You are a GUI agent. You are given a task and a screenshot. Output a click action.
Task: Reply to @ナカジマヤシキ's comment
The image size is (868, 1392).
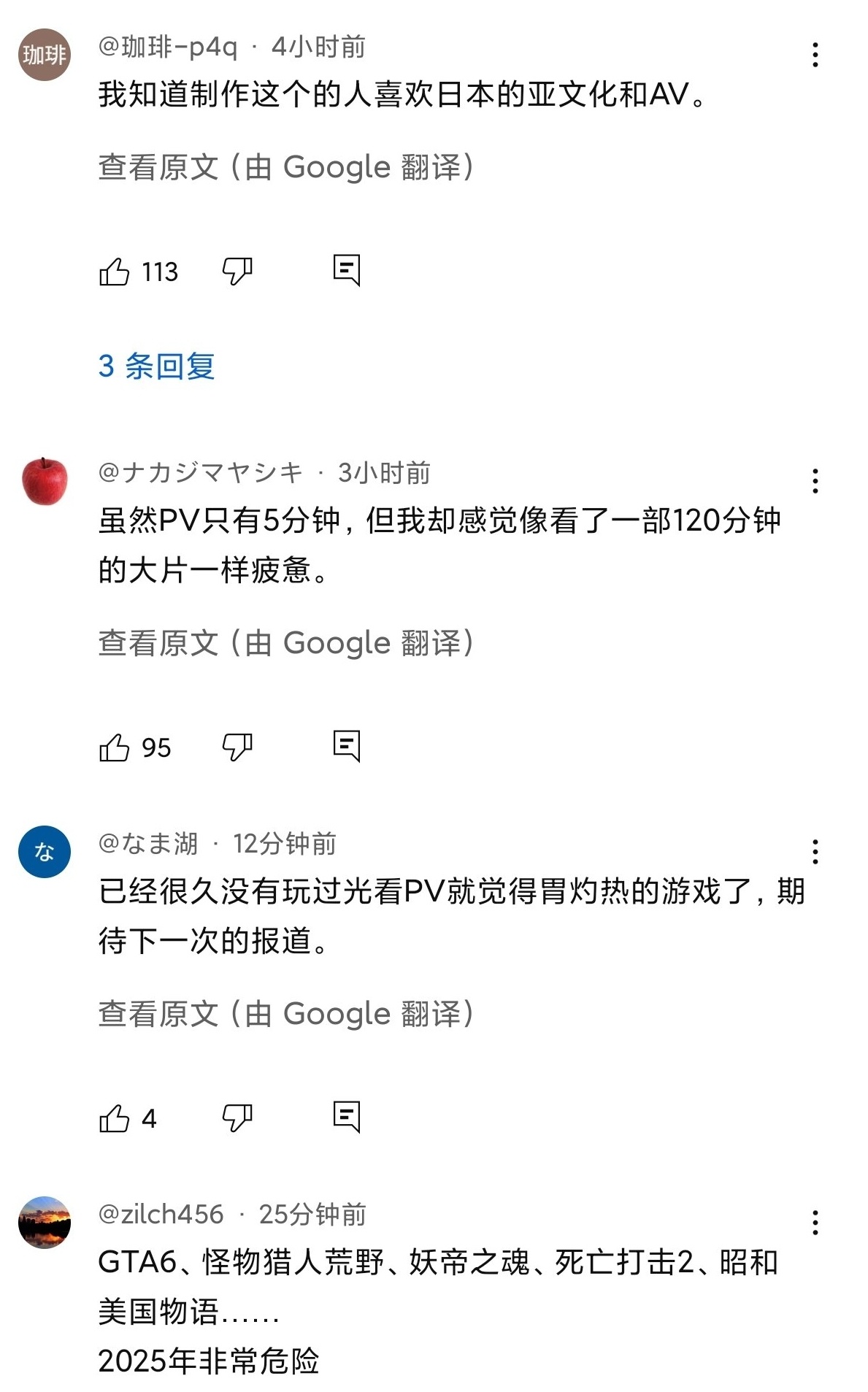347,747
